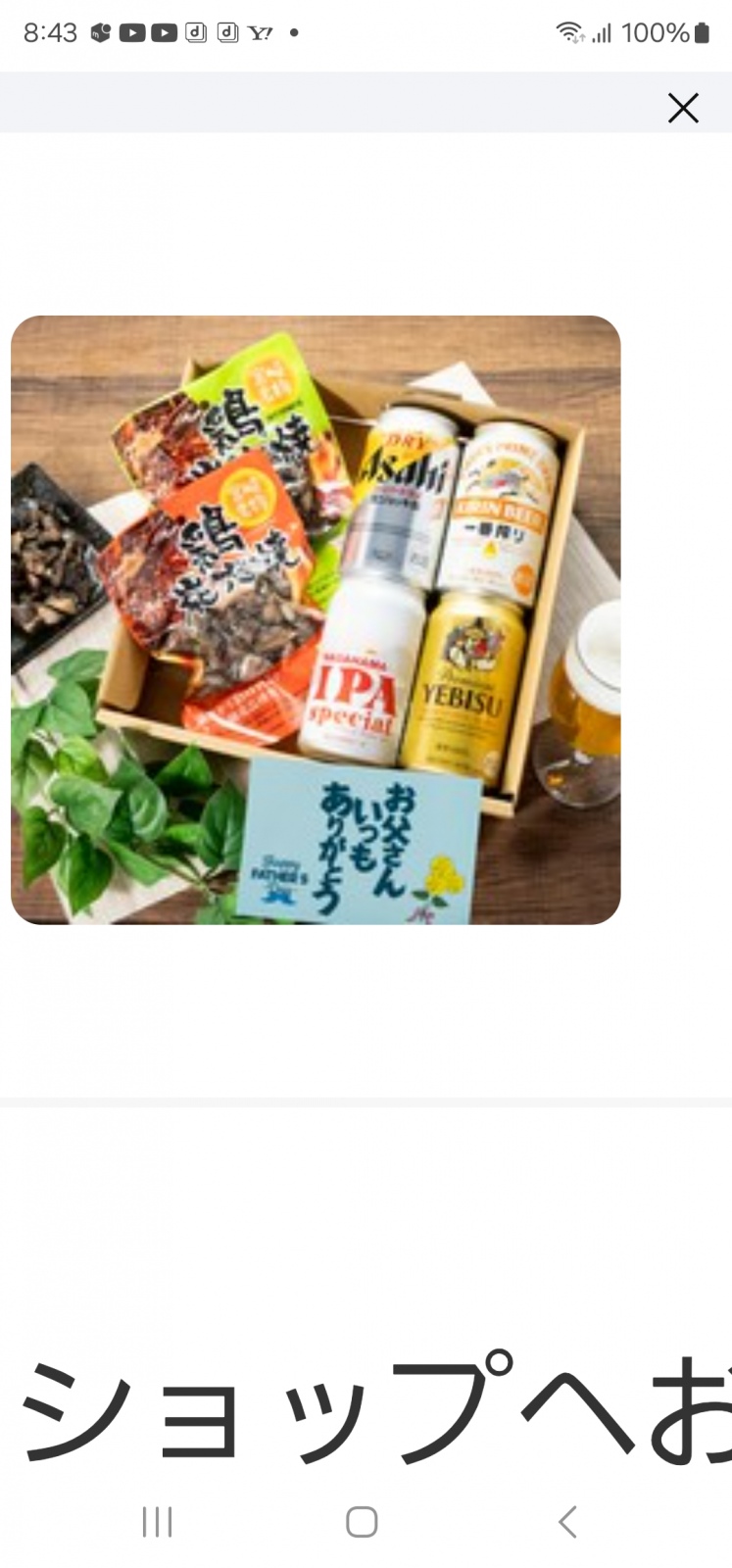The image size is (732, 1568).
Task: Open the Father's Day beer gift image
Action: coord(316,619)
